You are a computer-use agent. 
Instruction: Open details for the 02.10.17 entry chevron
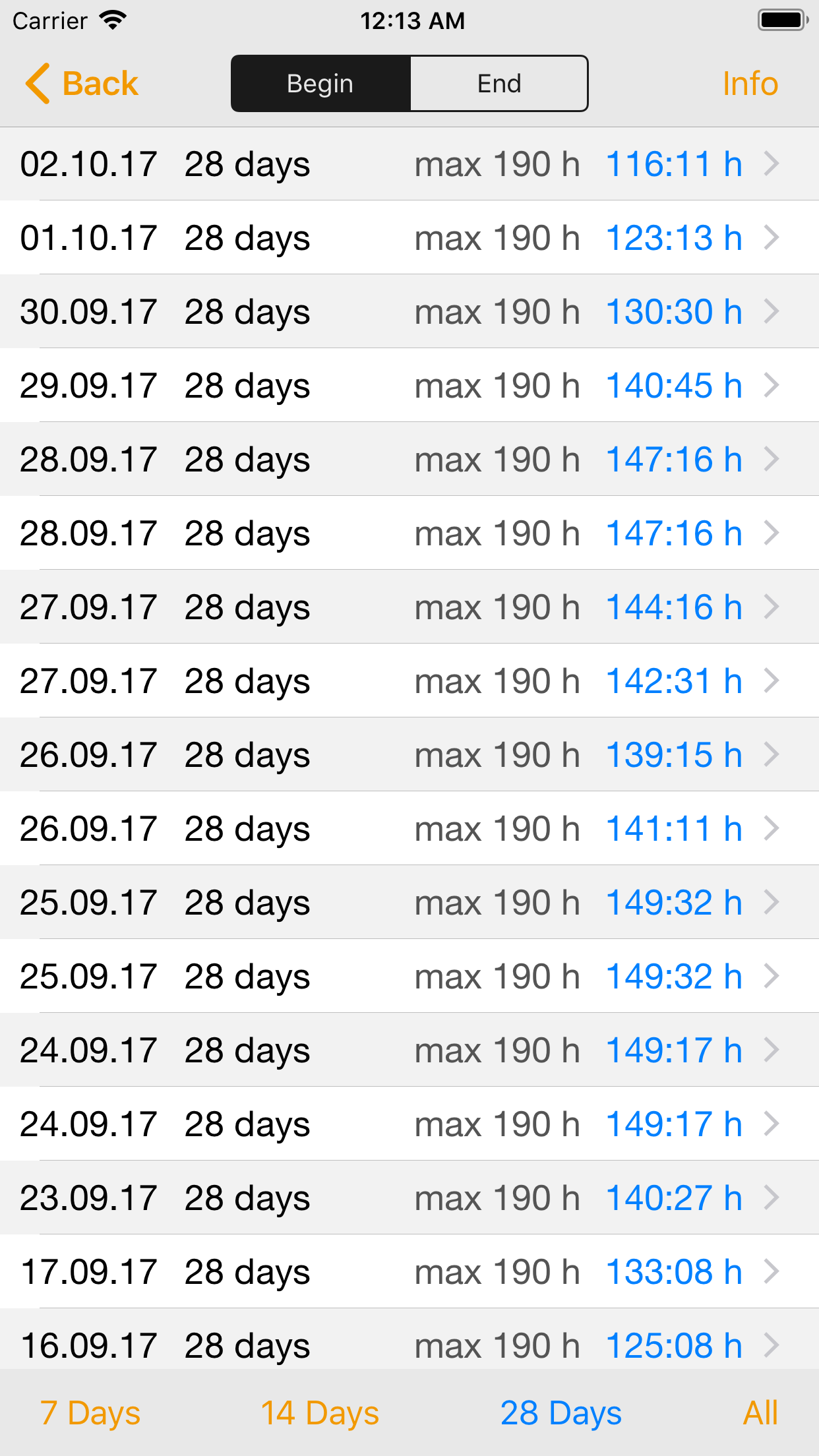click(773, 164)
